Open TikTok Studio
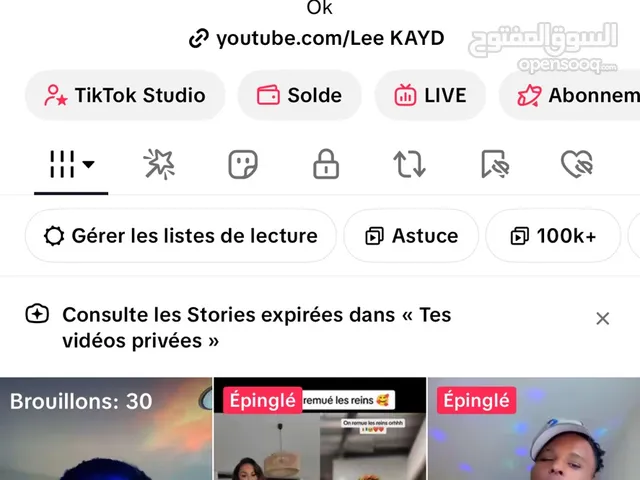 tap(125, 95)
